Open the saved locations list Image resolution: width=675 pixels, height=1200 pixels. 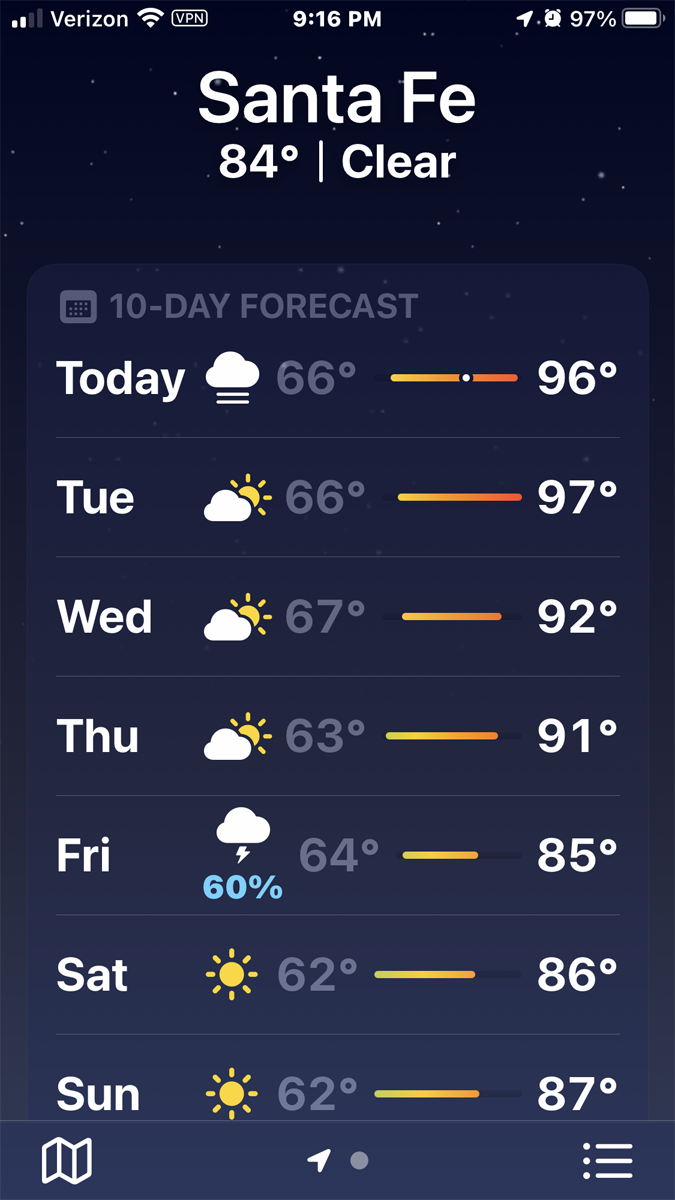tap(607, 1161)
